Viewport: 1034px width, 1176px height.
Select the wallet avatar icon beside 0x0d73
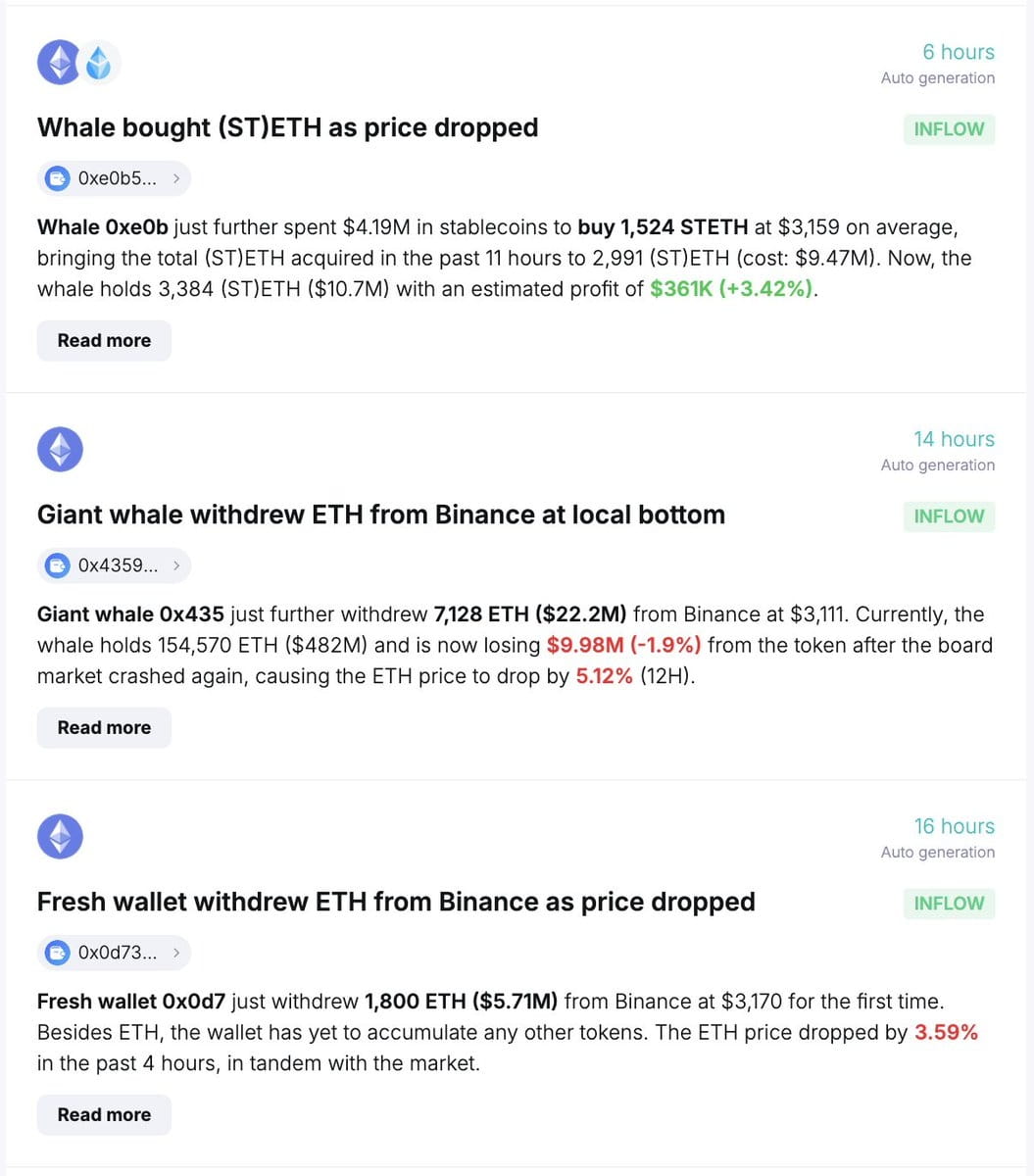(x=56, y=952)
